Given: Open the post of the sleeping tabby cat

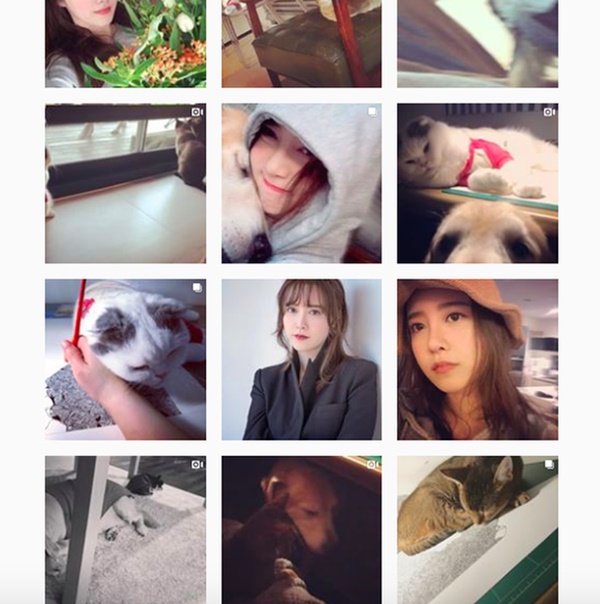Looking at the screenshot, I should (477, 530).
